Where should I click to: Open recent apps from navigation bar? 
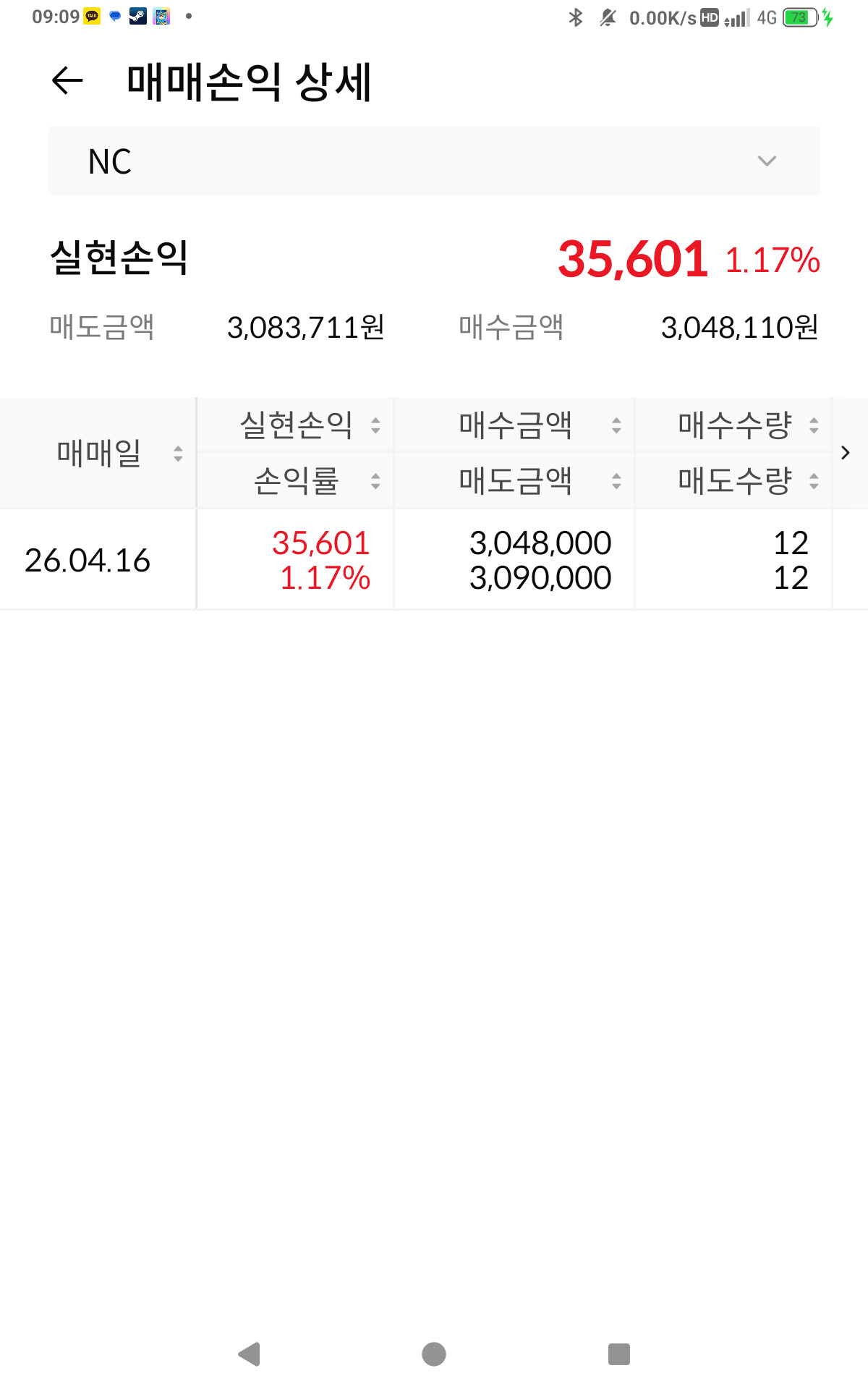619,1354
